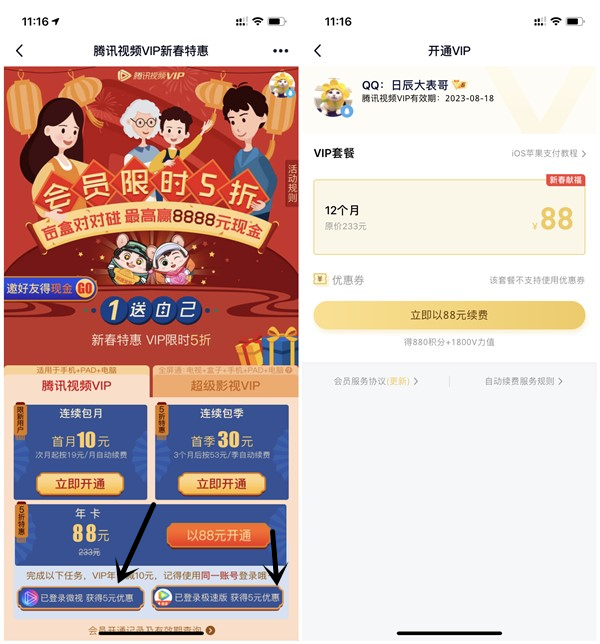Open 会员服务协议

point(376,381)
